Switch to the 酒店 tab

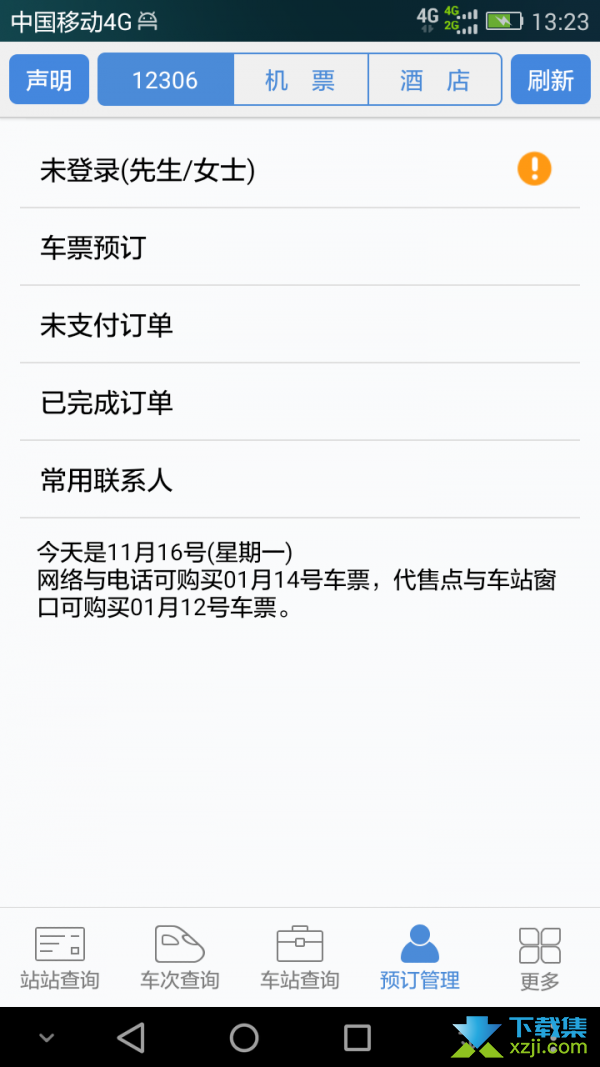pos(435,80)
